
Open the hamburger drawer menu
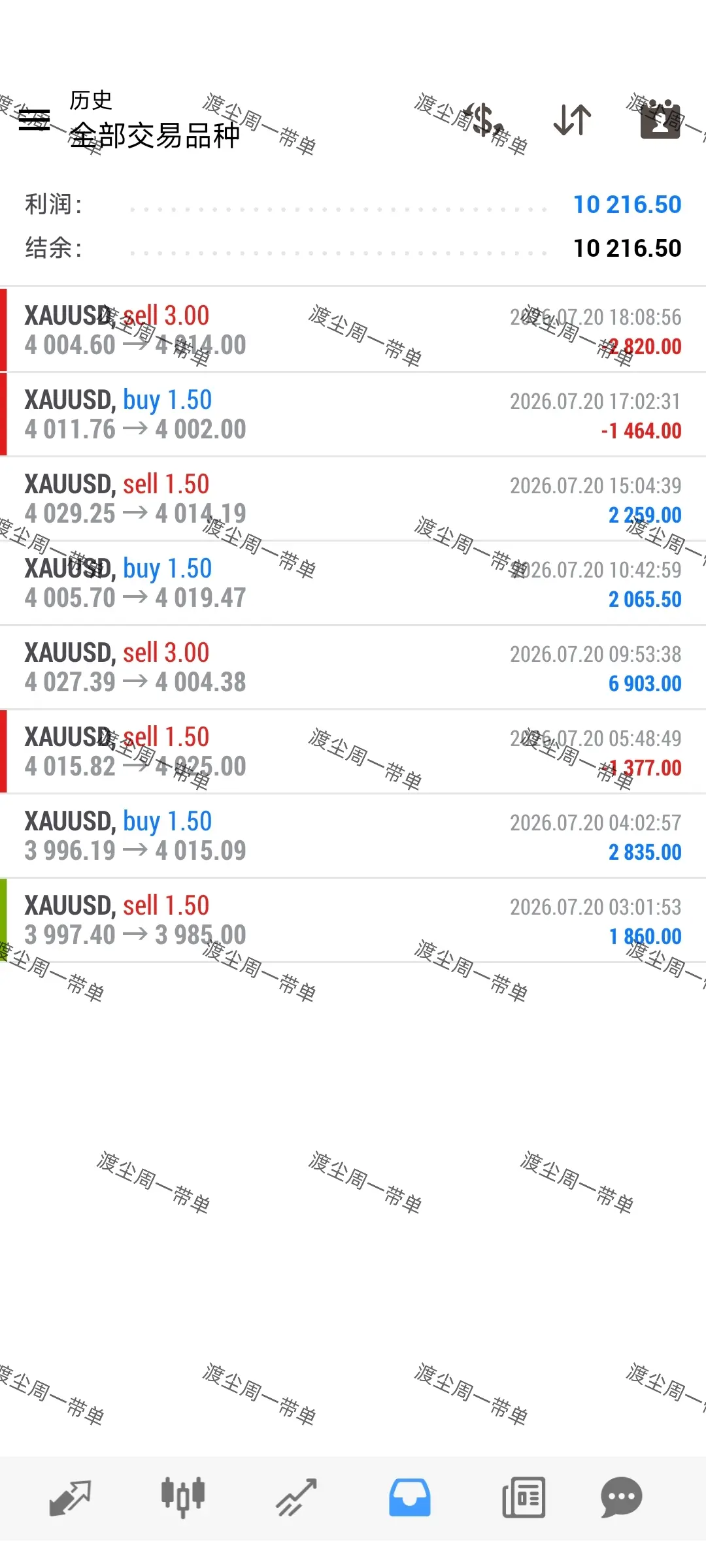pos(34,120)
